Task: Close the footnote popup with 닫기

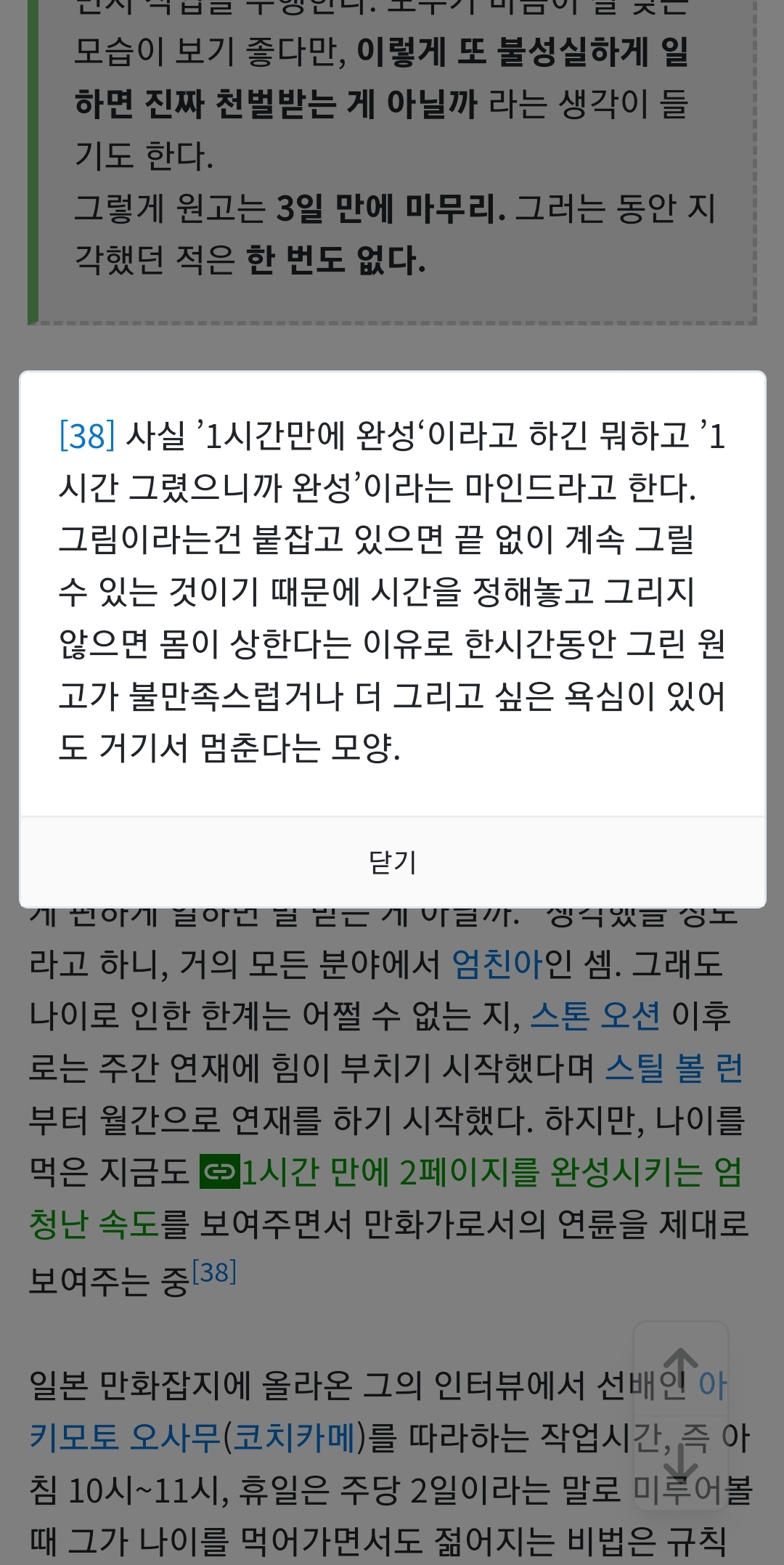Action: [392, 863]
